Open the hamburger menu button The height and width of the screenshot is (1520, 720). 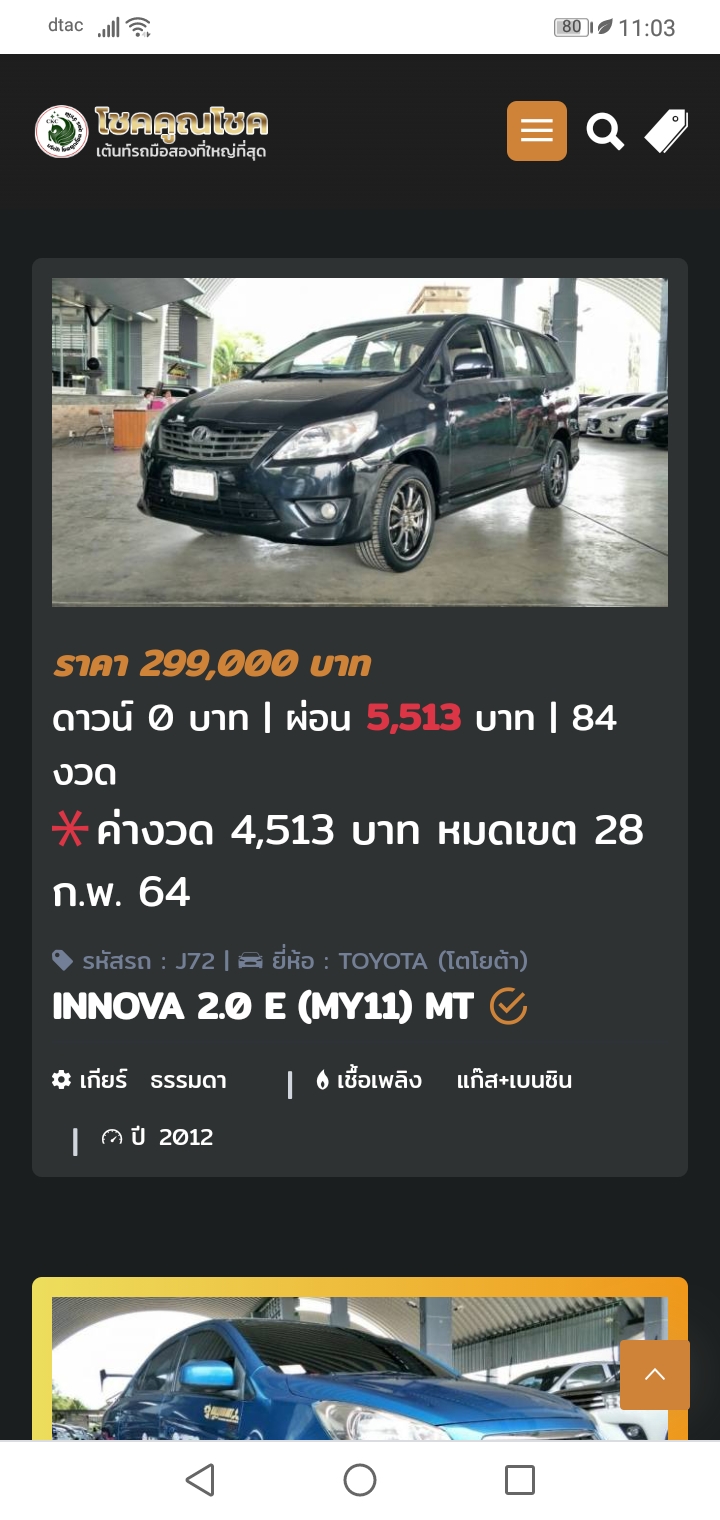pyautogui.click(x=536, y=131)
